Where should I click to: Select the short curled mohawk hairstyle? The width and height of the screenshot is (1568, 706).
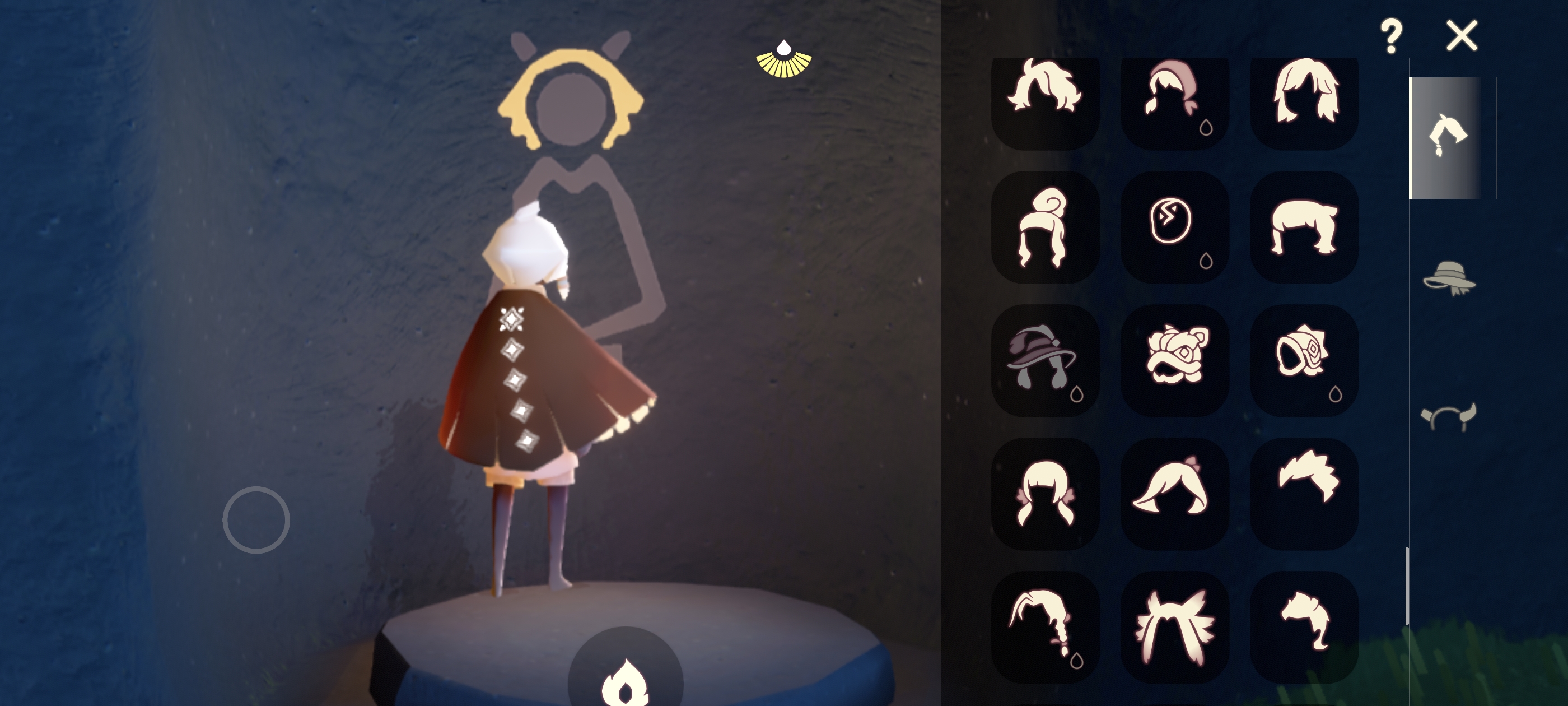click(x=1304, y=626)
